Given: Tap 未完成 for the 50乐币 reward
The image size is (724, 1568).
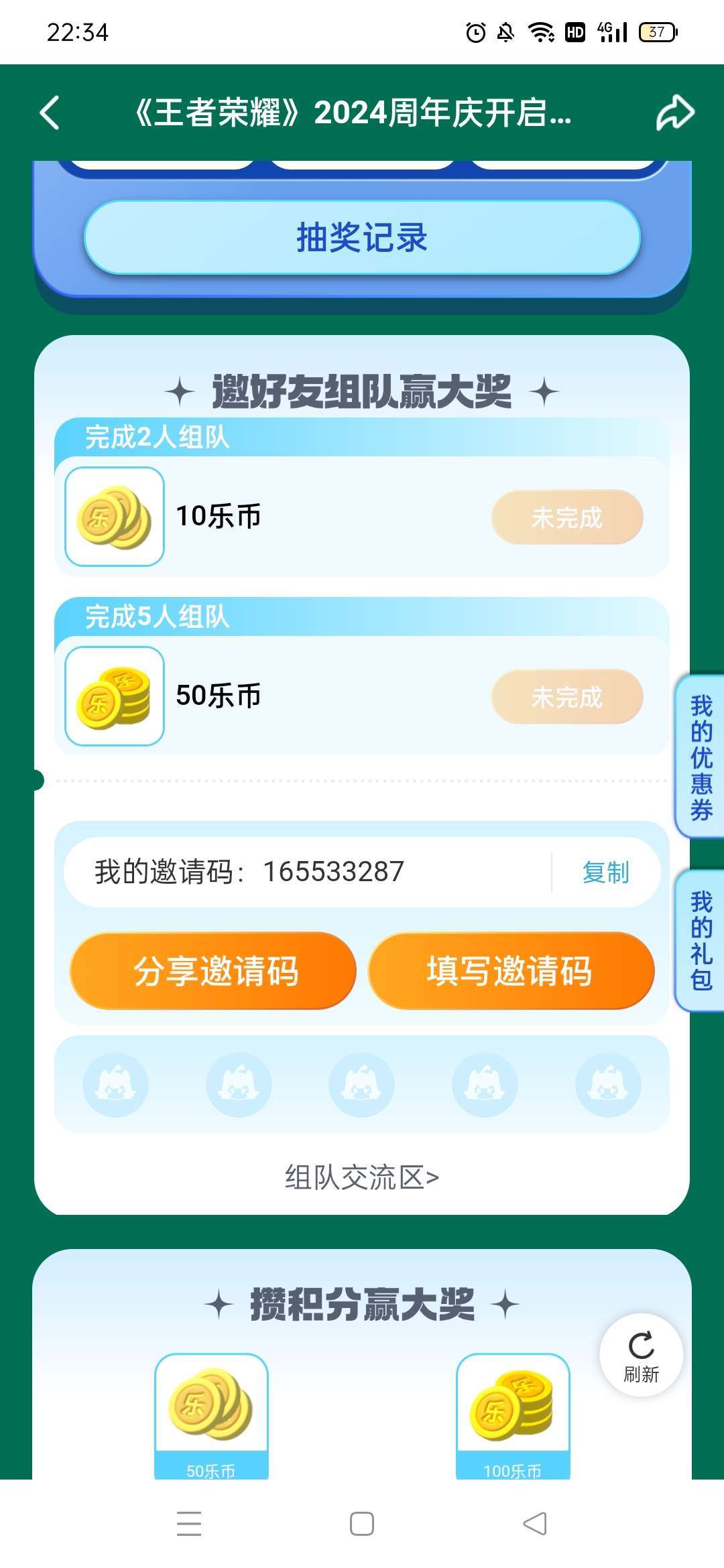Looking at the screenshot, I should [x=567, y=697].
